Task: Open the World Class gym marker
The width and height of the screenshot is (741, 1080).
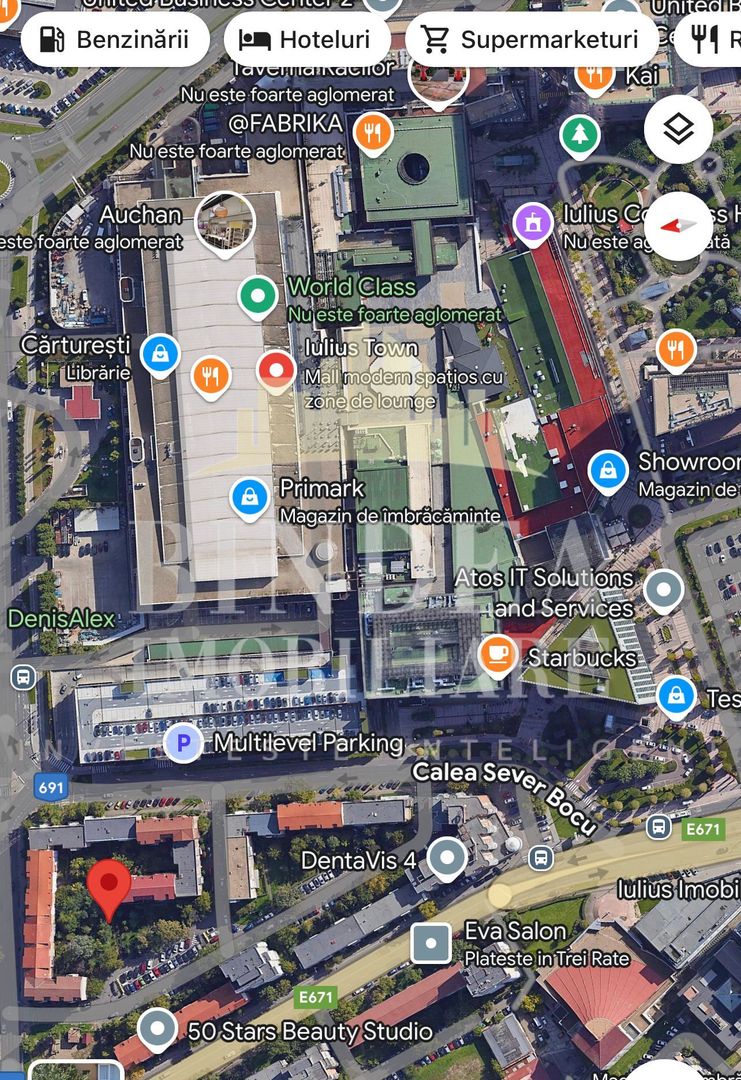Action: [258, 296]
